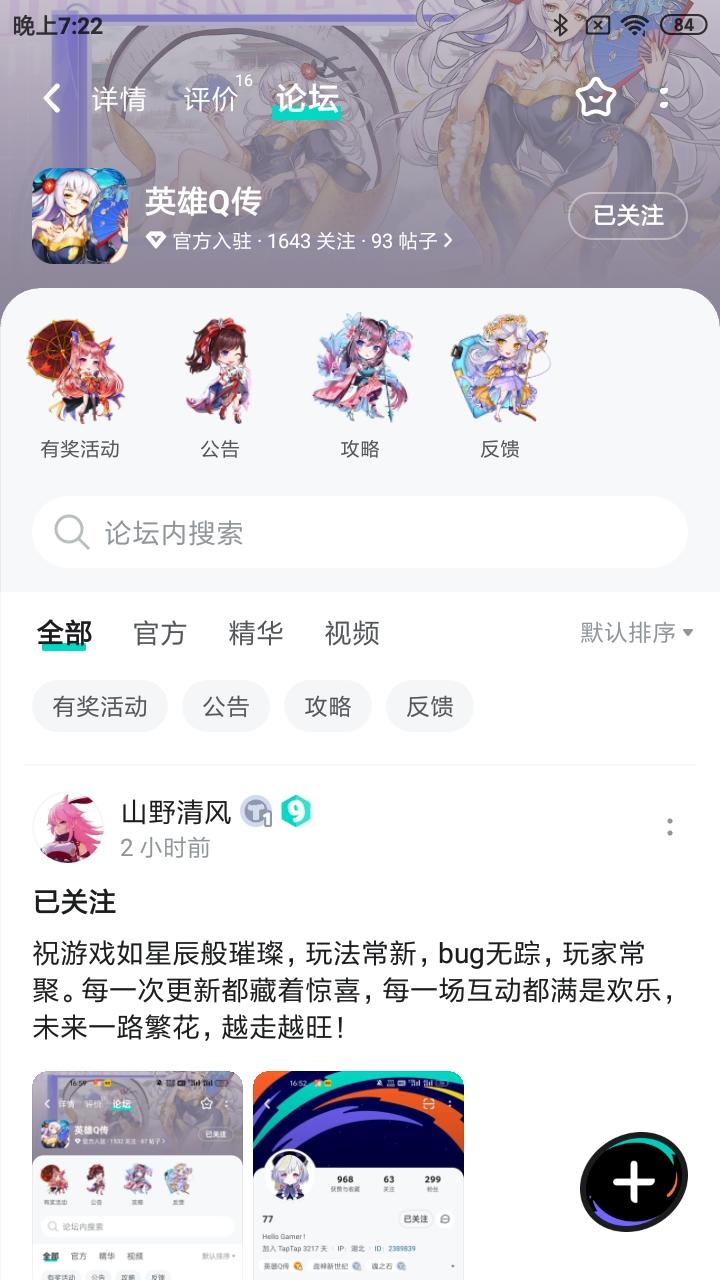The height and width of the screenshot is (1280, 720).
Task: Tap the search magnifier icon in the forum search bar
Action: pyautogui.click(x=69, y=531)
